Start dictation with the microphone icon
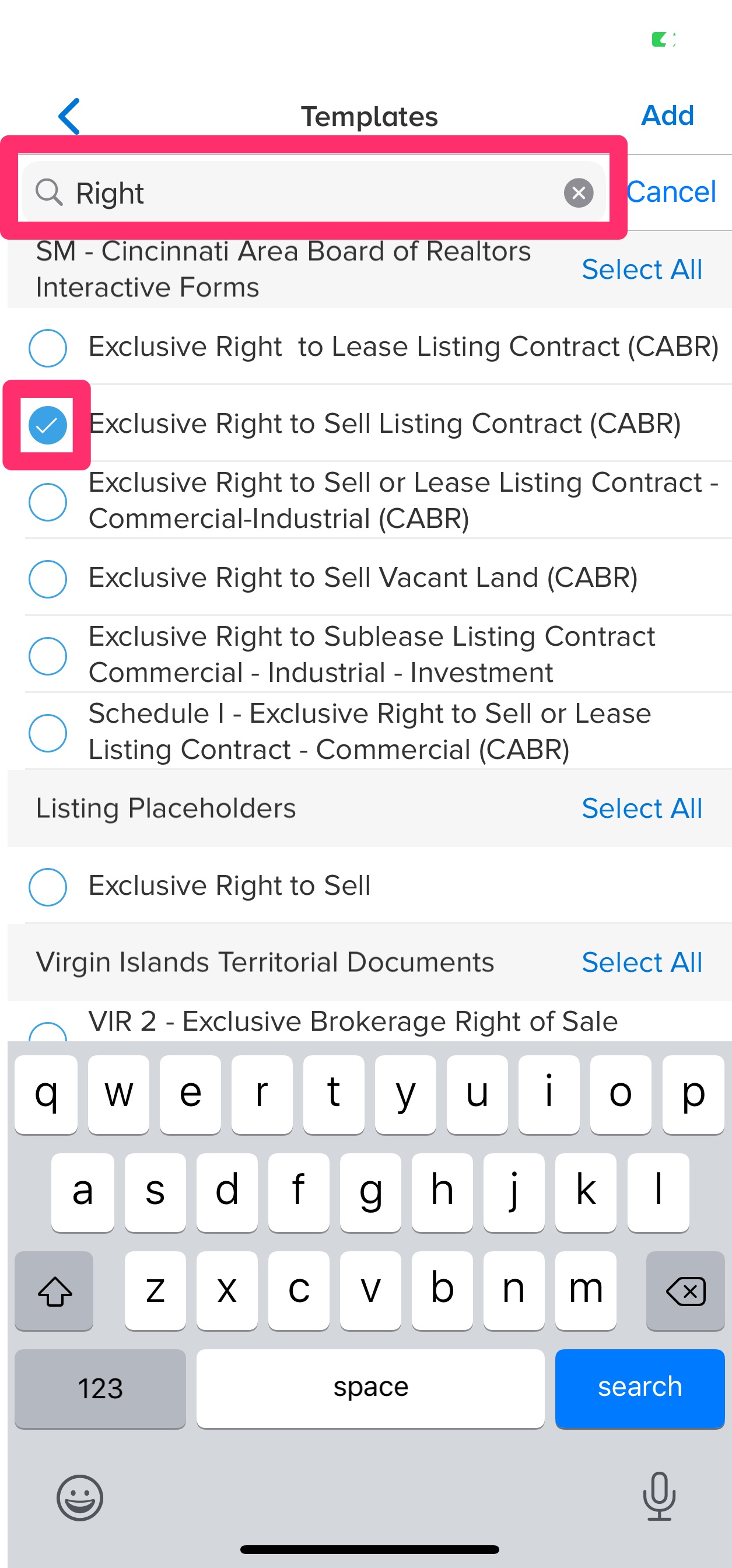Viewport: 732px width, 1568px height. pos(659,1496)
